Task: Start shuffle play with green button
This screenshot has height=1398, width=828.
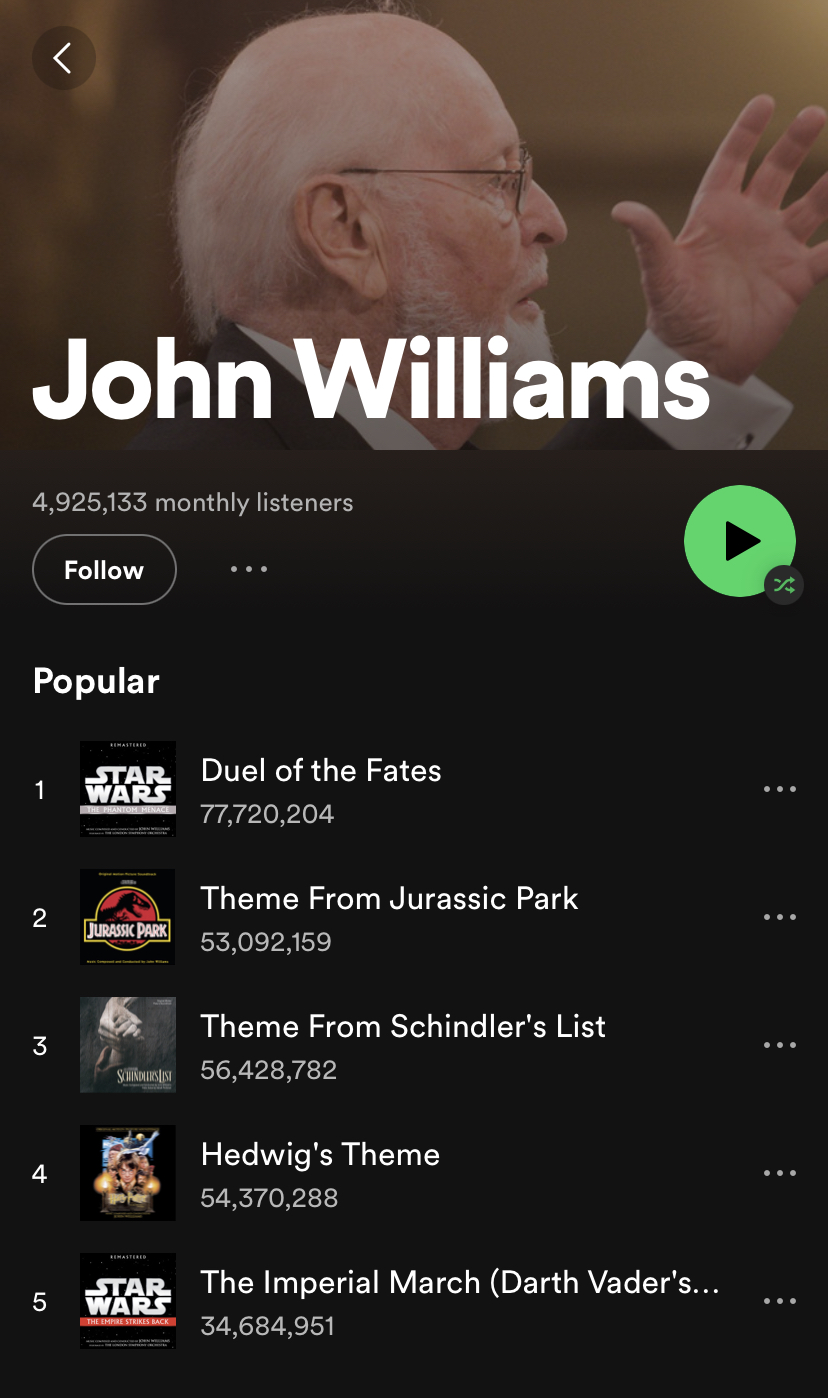Action: (x=740, y=541)
